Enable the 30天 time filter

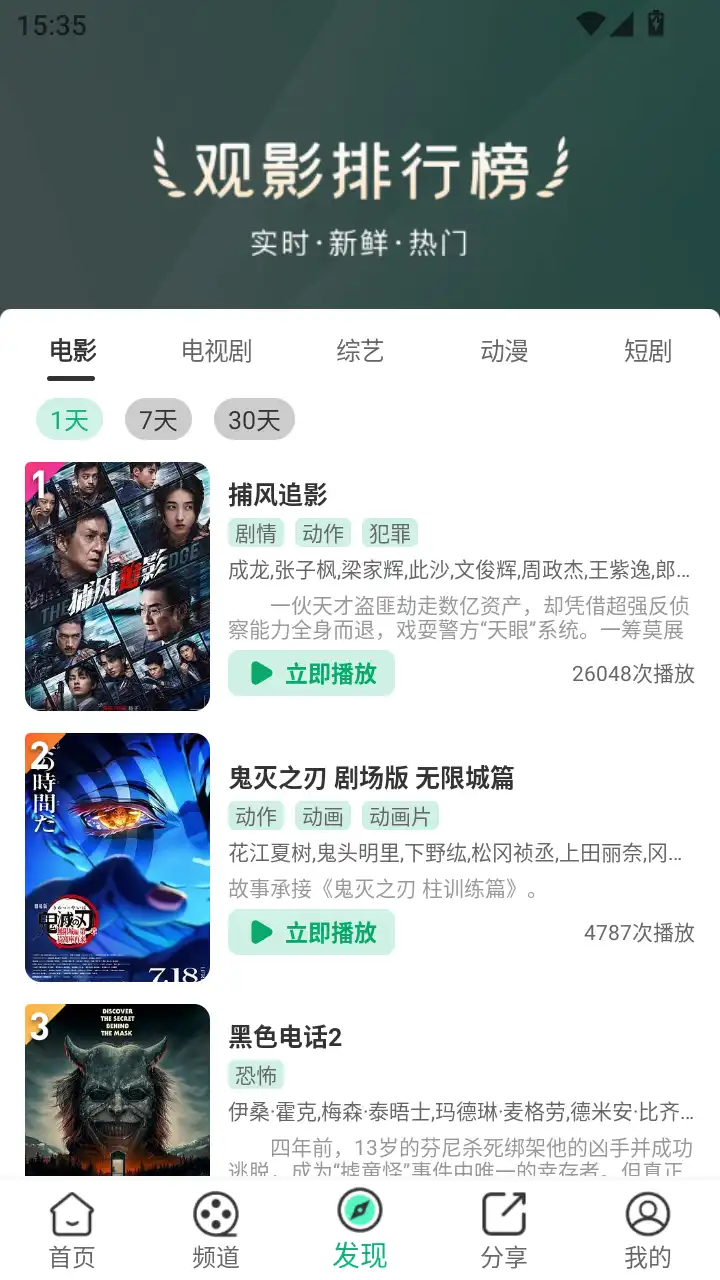click(253, 419)
